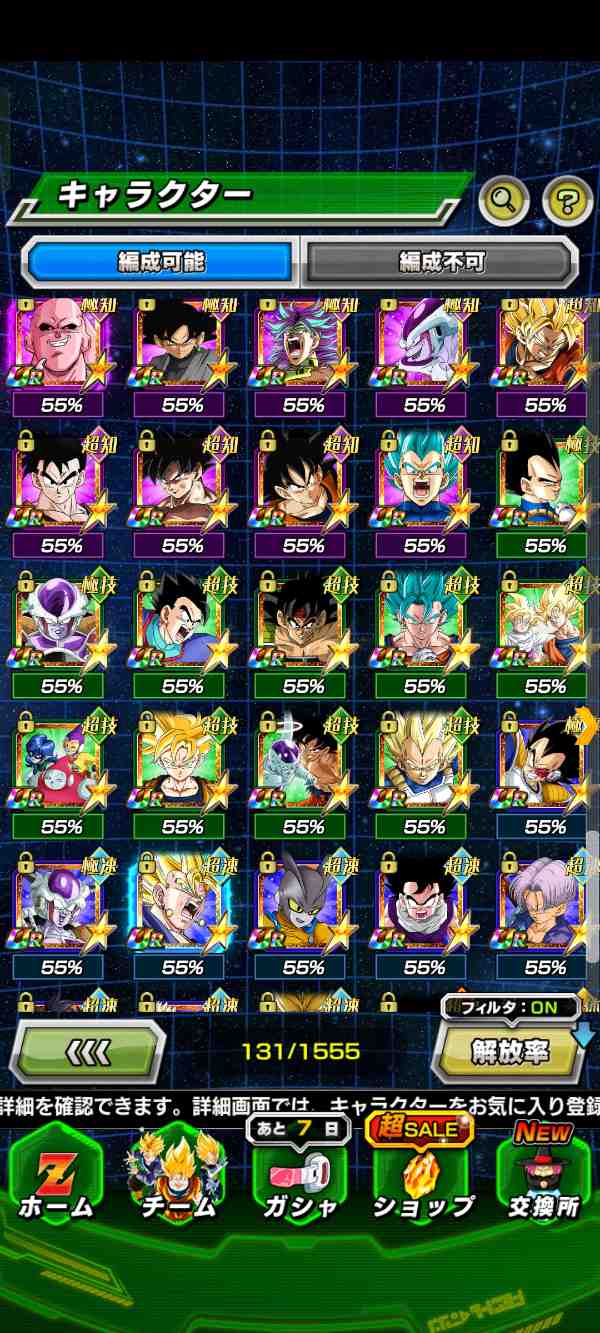Select the kid Vegeta character card
The height and width of the screenshot is (1333, 600).
pos(546,485)
